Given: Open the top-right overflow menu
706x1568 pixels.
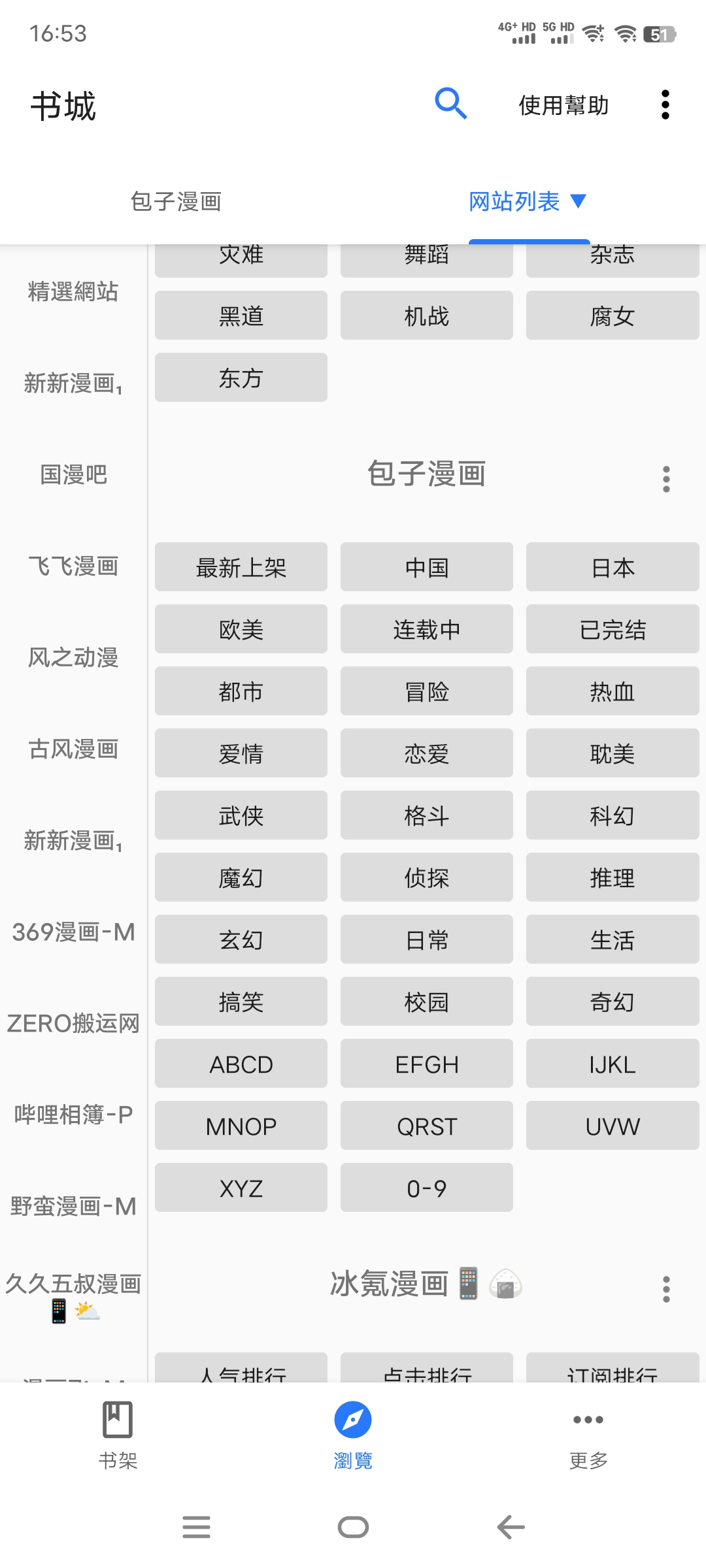Looking at the screenshot, I should (x=665, y=103).
